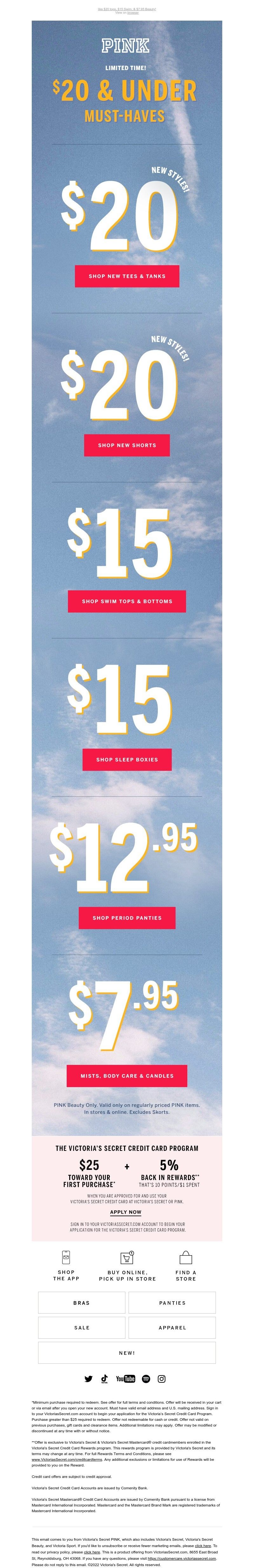
Task: Tap the Apply Now credit card link
Action: point(127,1212)
